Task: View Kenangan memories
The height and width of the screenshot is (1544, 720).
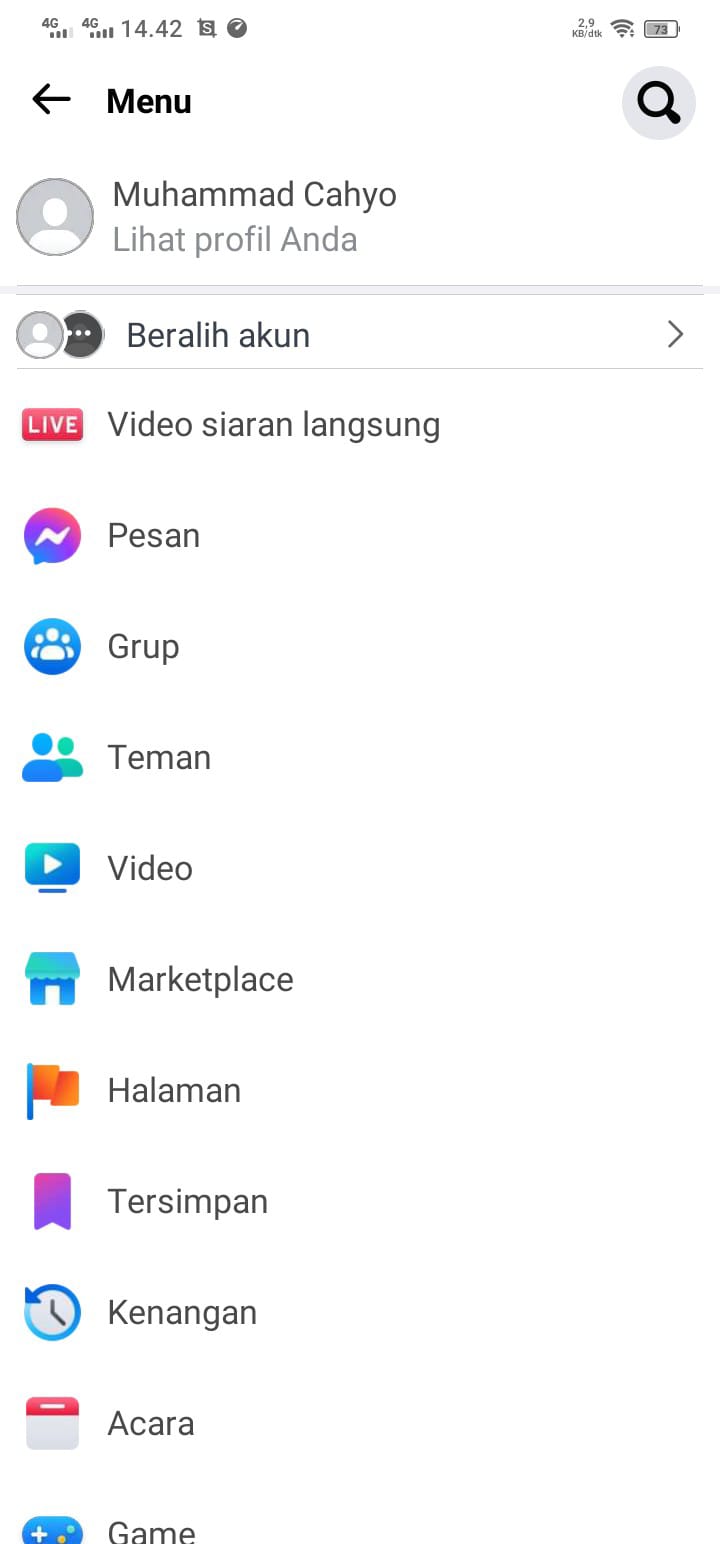Action: (182, 1313)
